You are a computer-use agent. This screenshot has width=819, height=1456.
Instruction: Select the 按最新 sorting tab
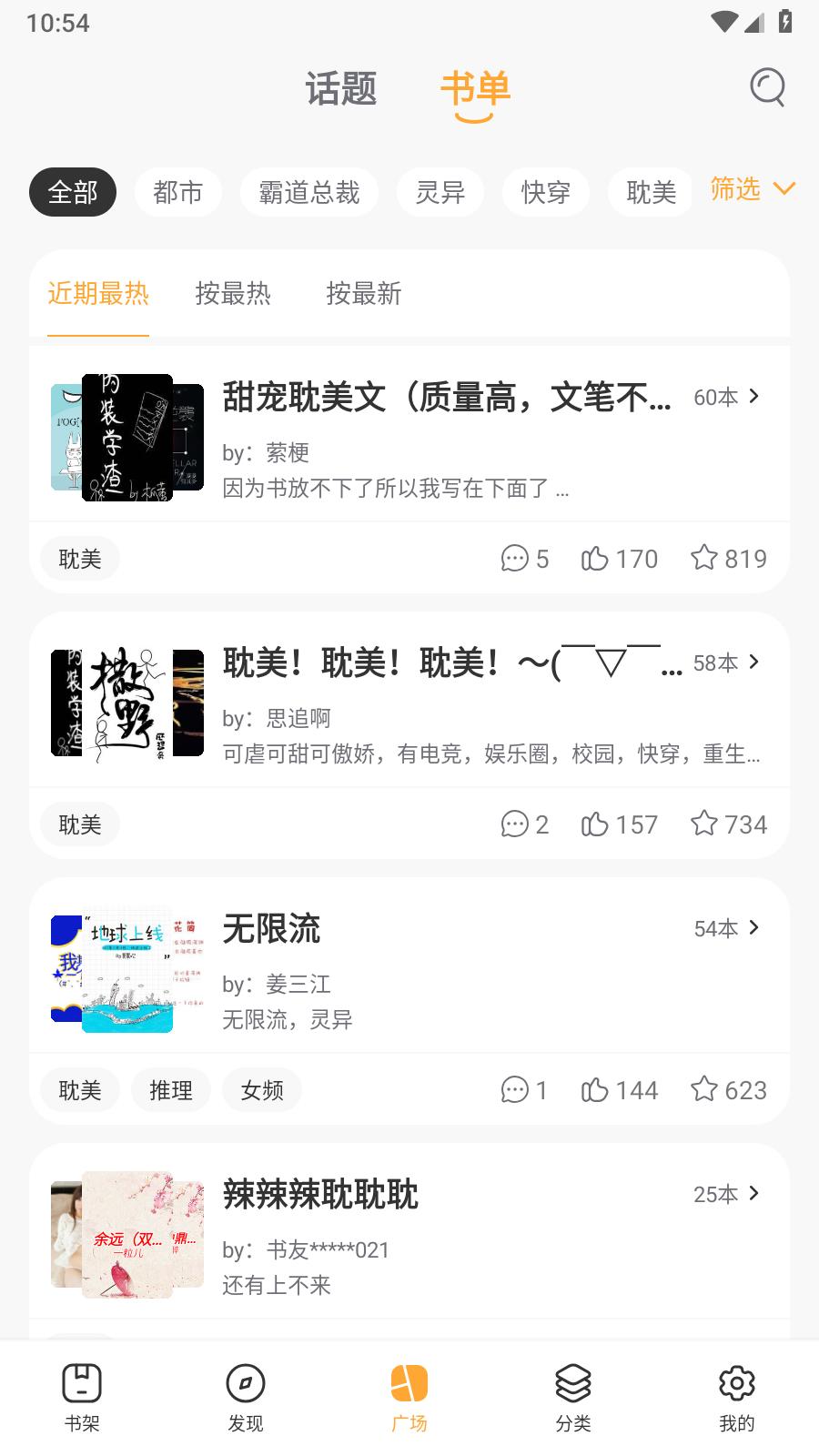pyautogui.click(x=361, y=294)
